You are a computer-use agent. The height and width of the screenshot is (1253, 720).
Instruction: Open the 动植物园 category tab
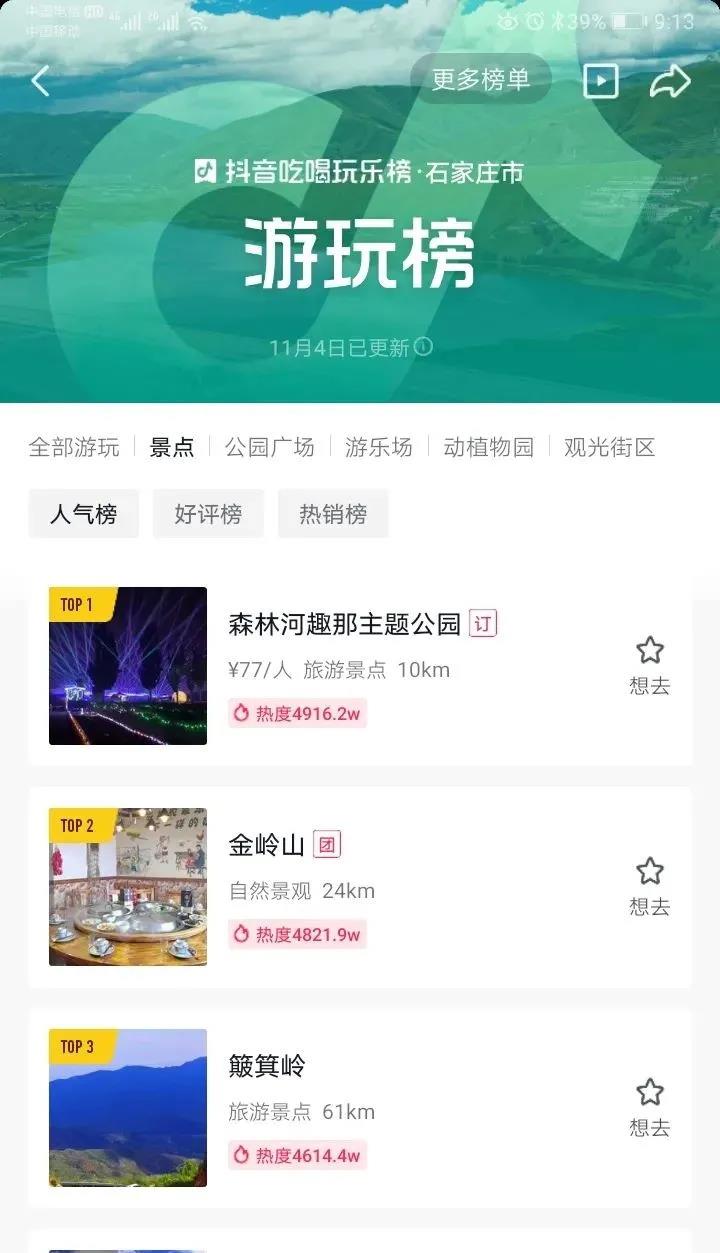(488, 447)
